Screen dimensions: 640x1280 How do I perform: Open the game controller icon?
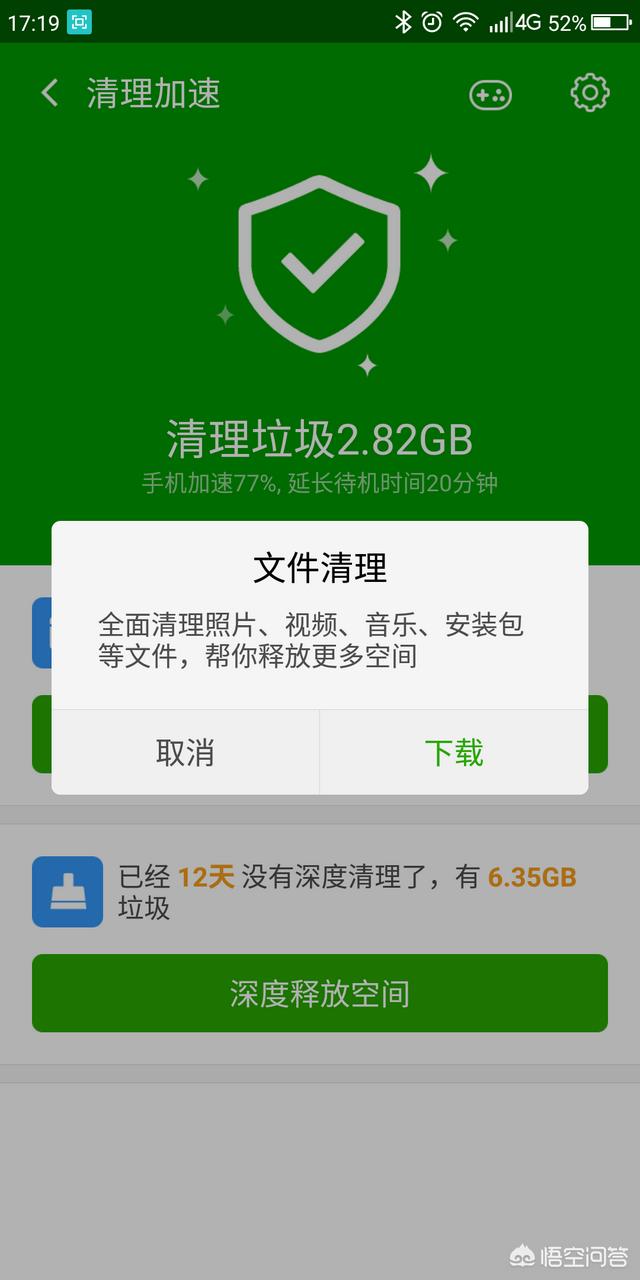point(491,94)
